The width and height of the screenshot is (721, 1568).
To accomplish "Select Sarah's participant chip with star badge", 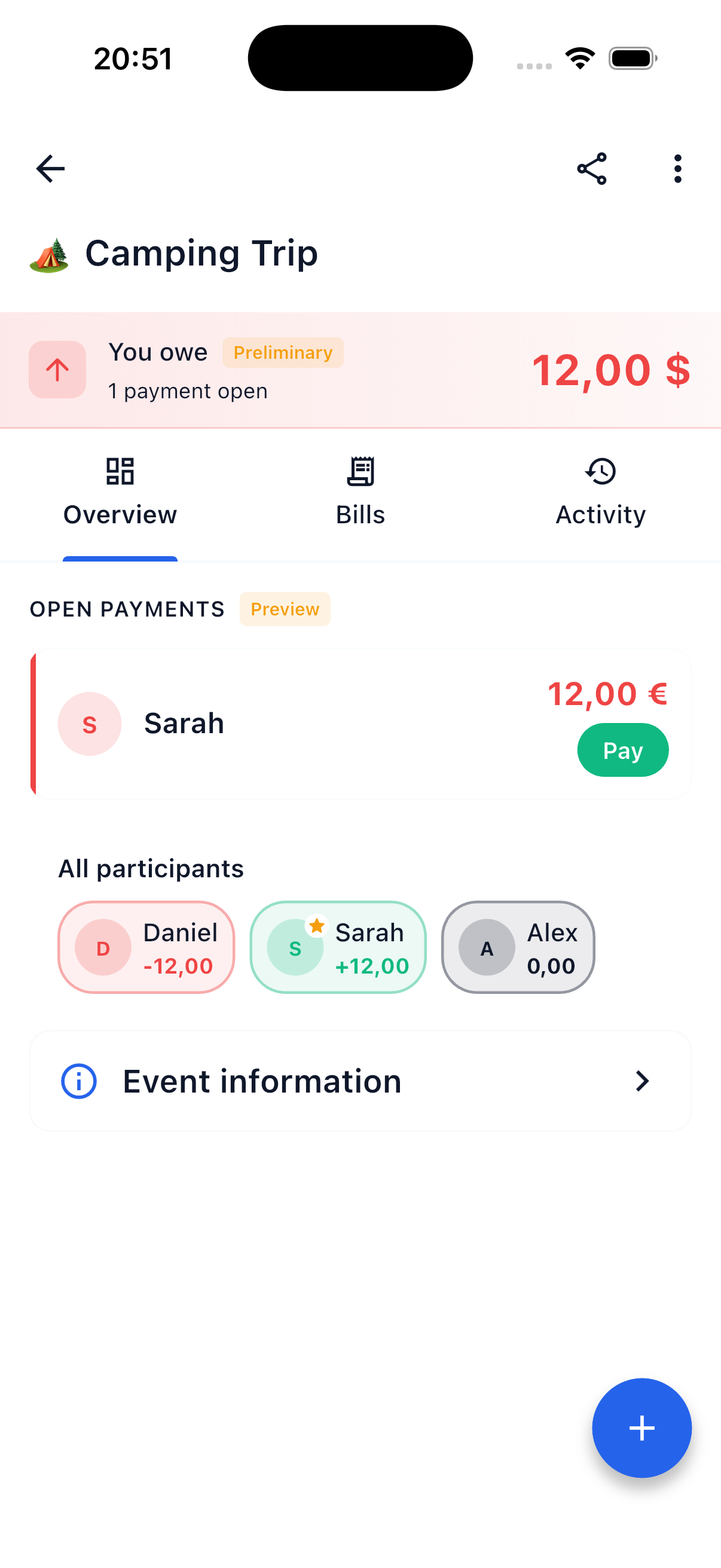I will (337, 947).
